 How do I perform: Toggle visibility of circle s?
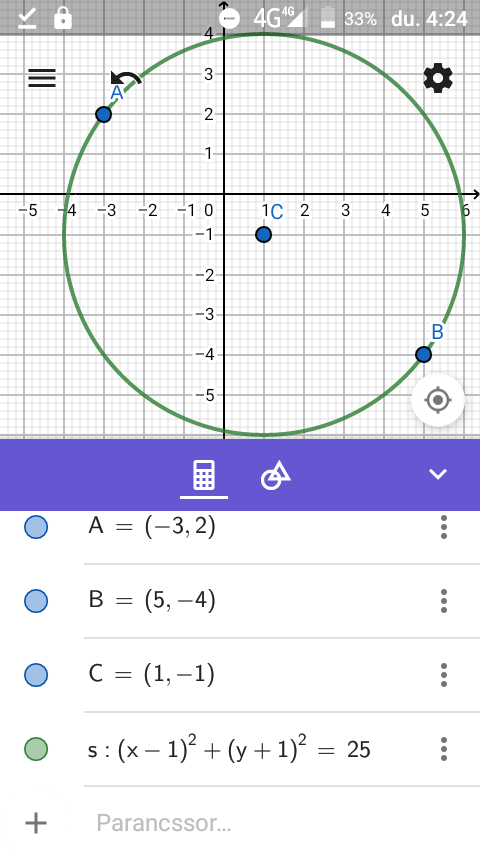(x=36, y=749)
